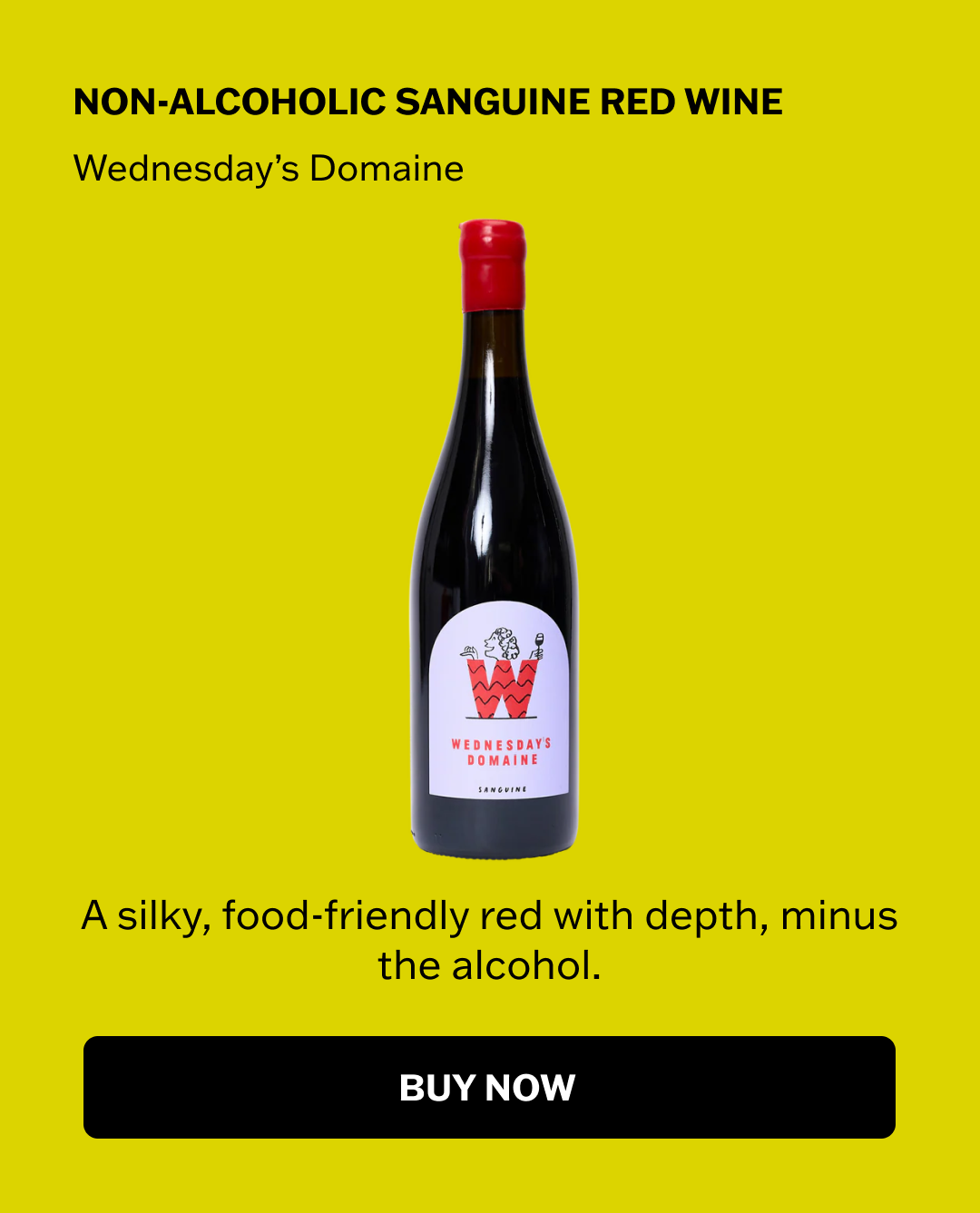
Task: Tap the BUY NOW button
Action: (x=489, y=1087)
